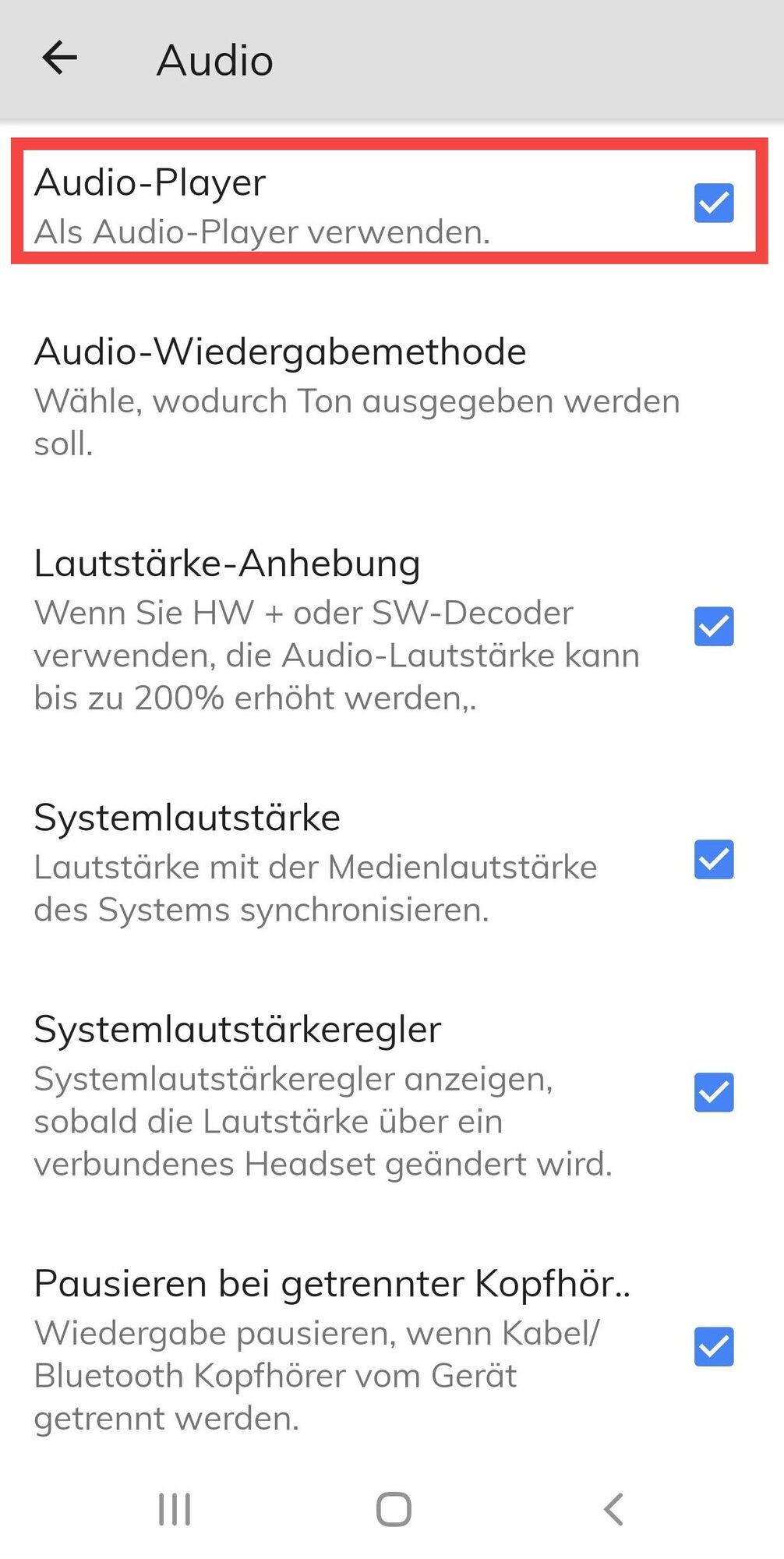Disable the Lautstärke-Anhebung checkbox
This screenshot has height=1559, width=784.
click(714, 627)
